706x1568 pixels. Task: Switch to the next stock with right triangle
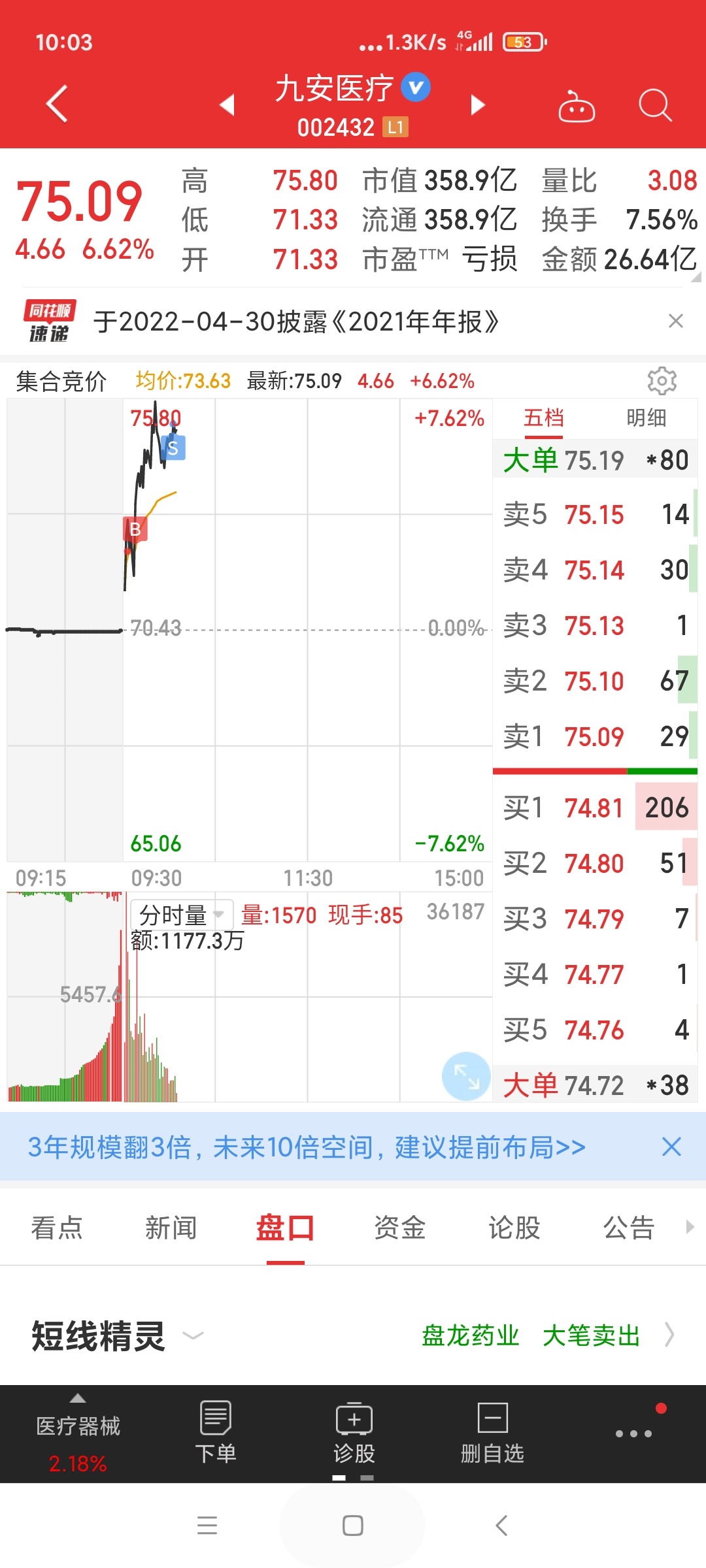tap(478, 105)
